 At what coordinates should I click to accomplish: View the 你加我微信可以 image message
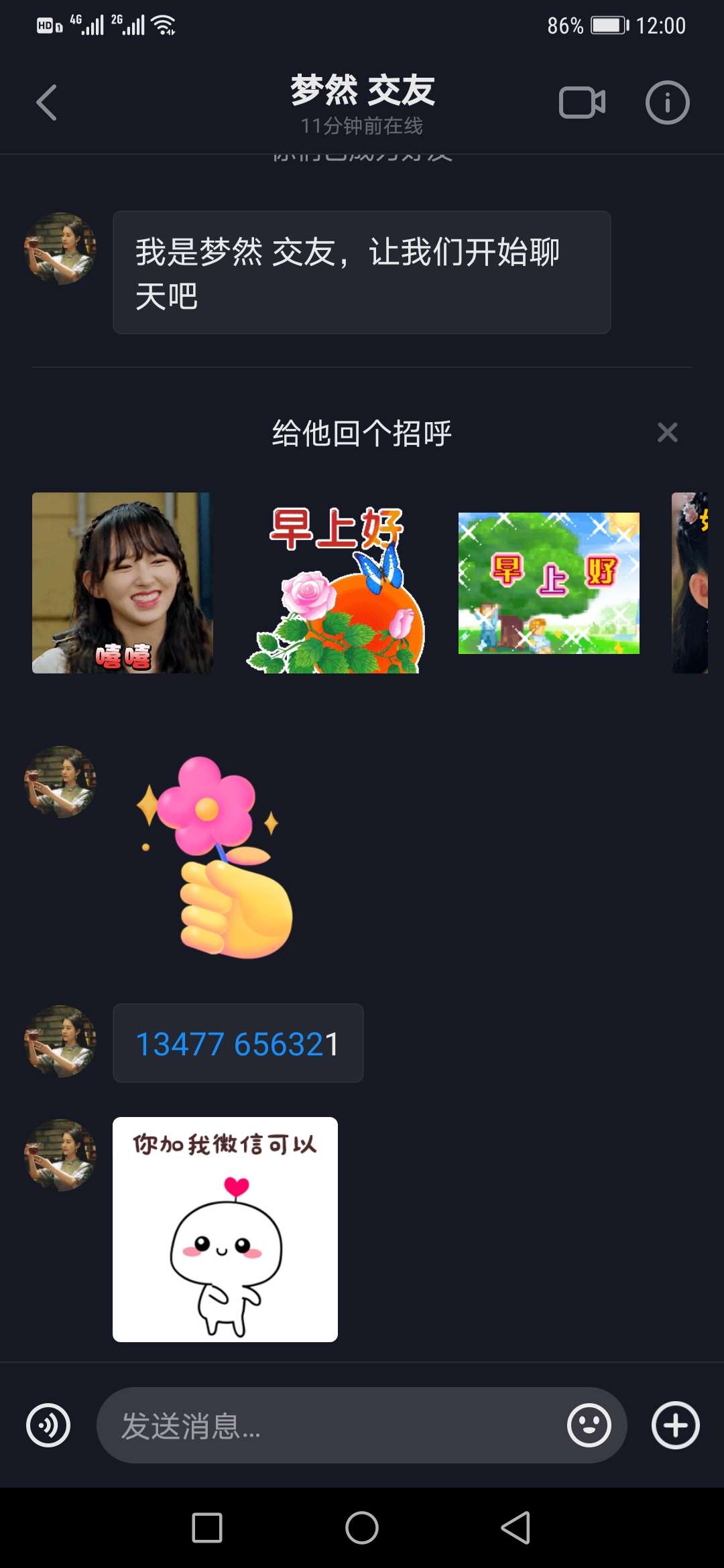click(225, 1230)
